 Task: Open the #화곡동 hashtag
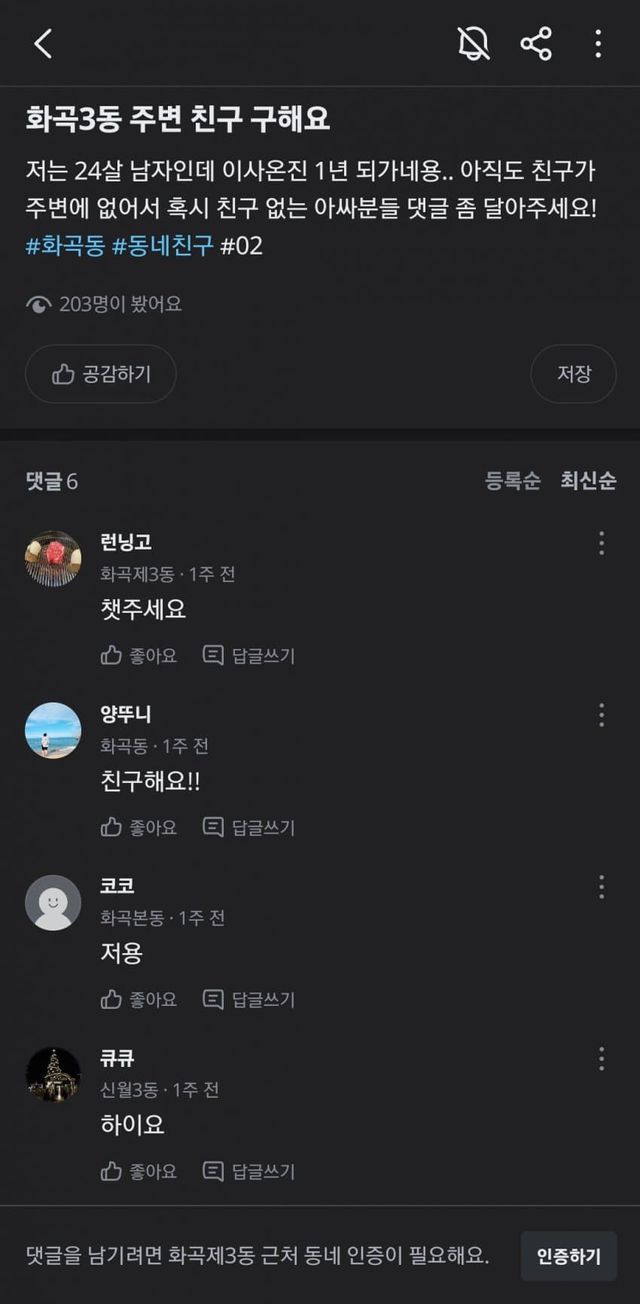[x=65, y=246]
